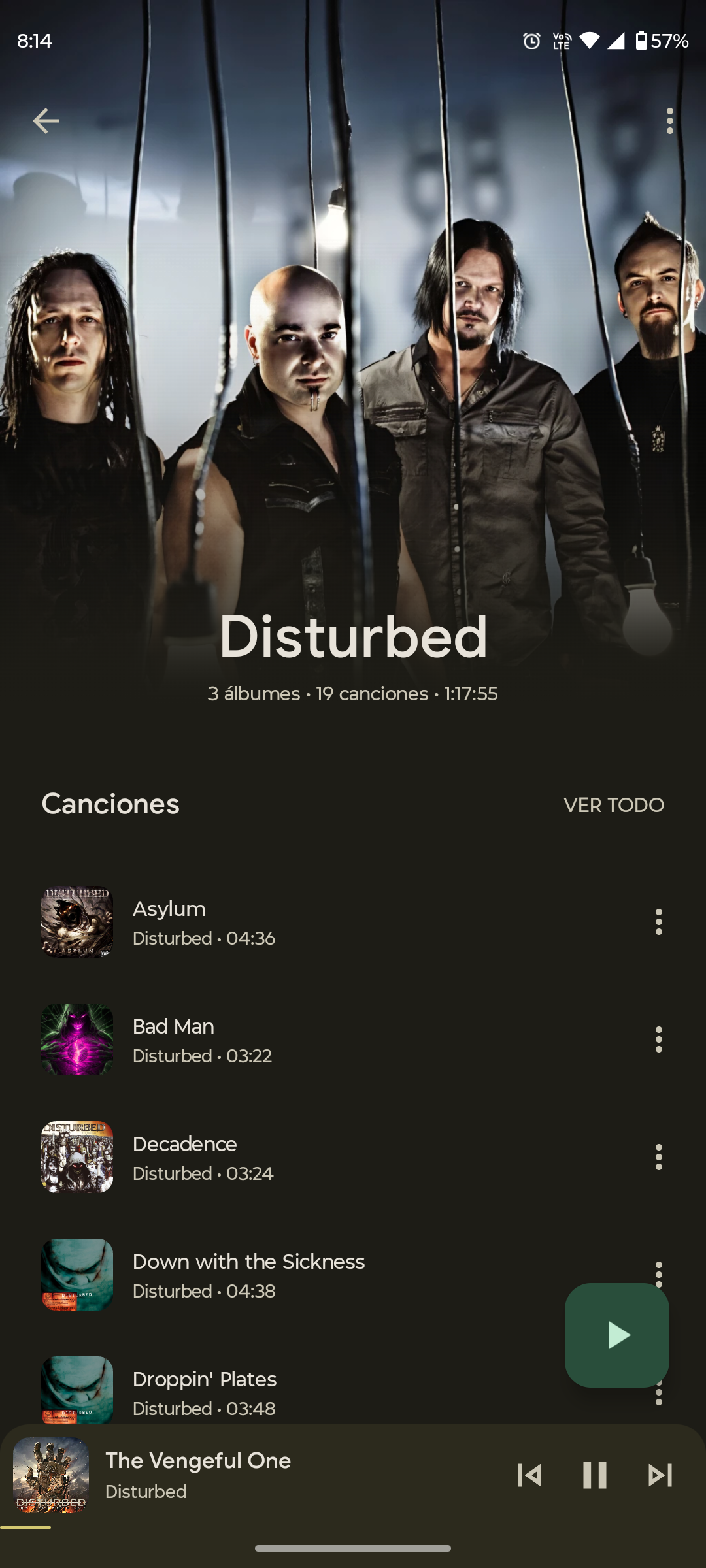Pause The Vengeful One
The width and height of the screenshot is (706, 1568).
click(595, 1475)
